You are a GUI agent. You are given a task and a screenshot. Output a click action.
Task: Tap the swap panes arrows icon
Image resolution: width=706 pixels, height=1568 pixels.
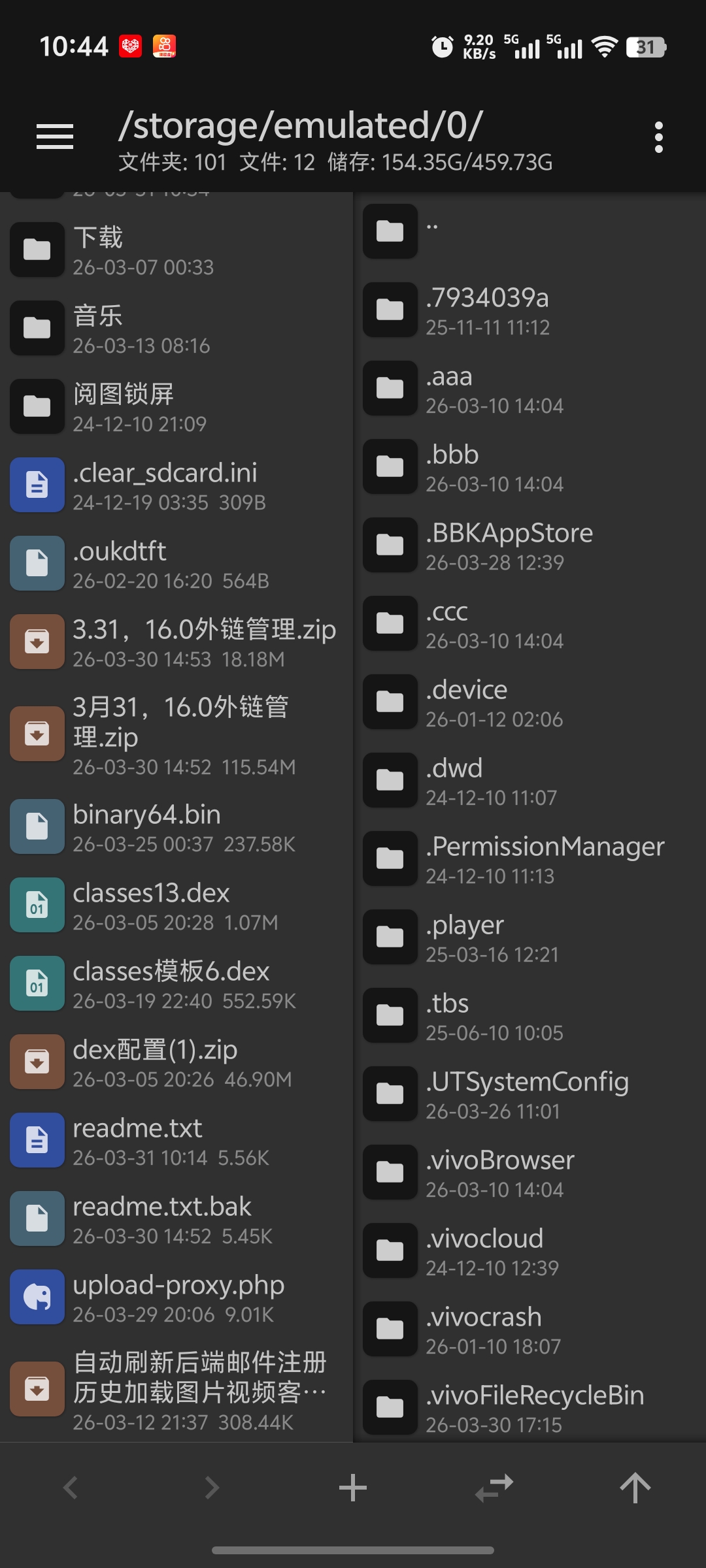click(x=494, y=1488)
